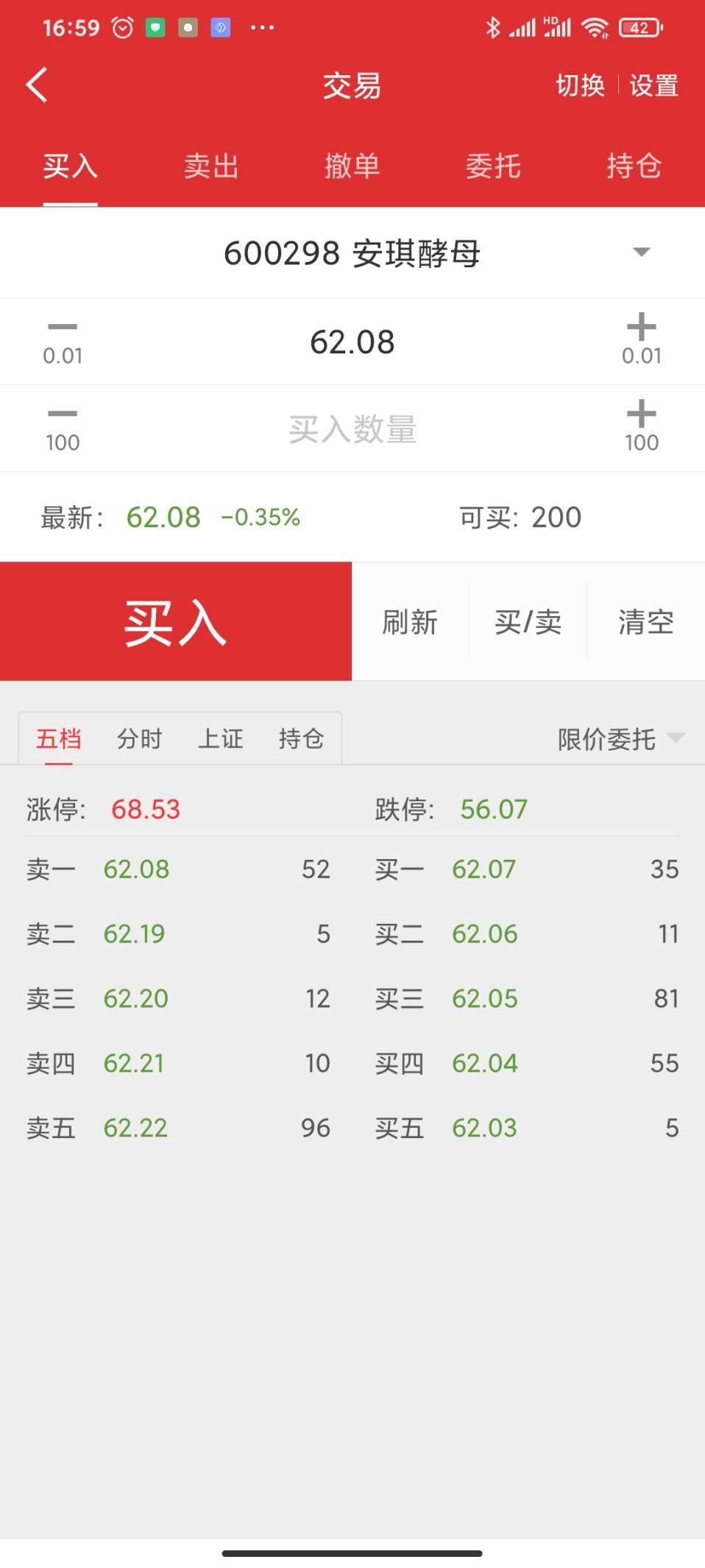The image size is (705, 1568).
Task: Open 设置 settings
Action: click(654, 85)
